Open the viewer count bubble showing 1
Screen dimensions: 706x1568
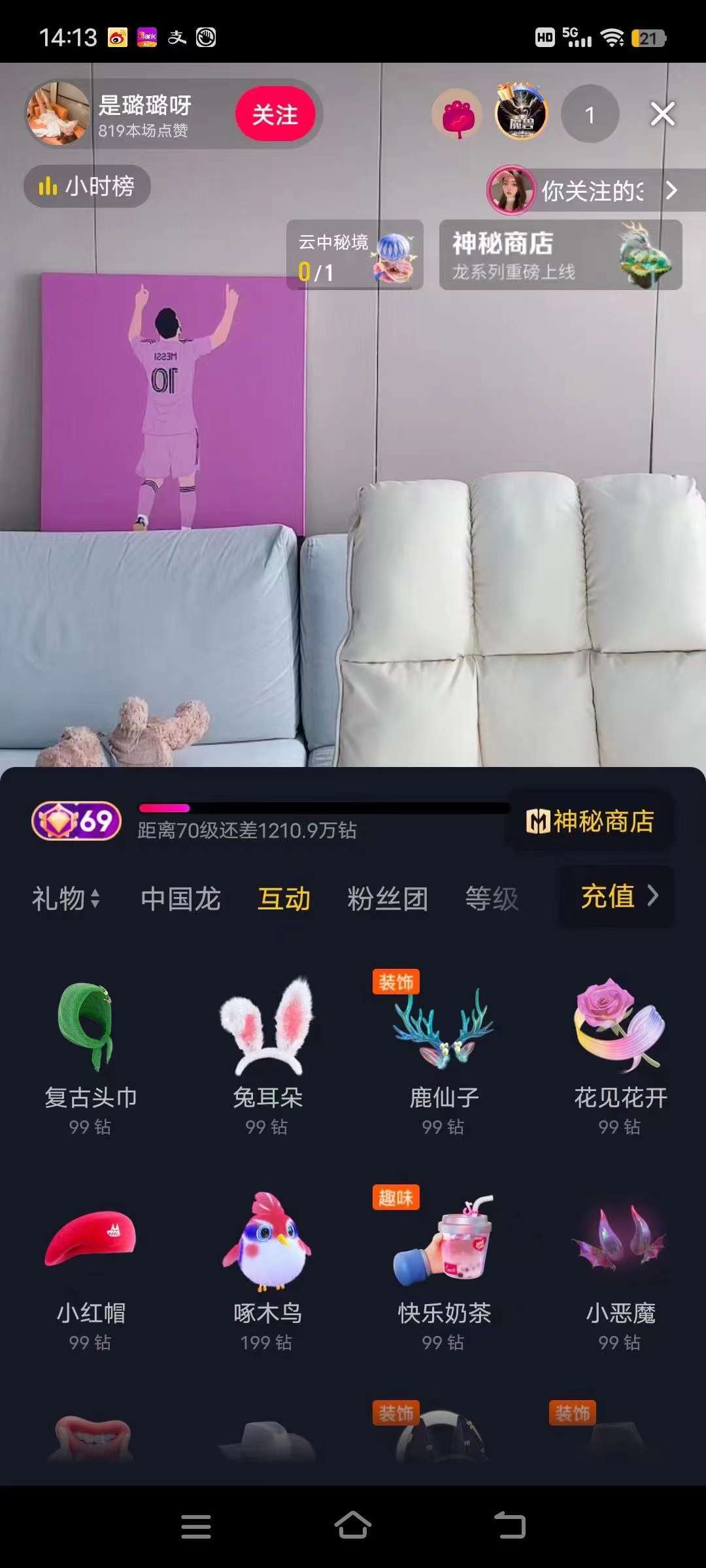click(x=590, y=114)
